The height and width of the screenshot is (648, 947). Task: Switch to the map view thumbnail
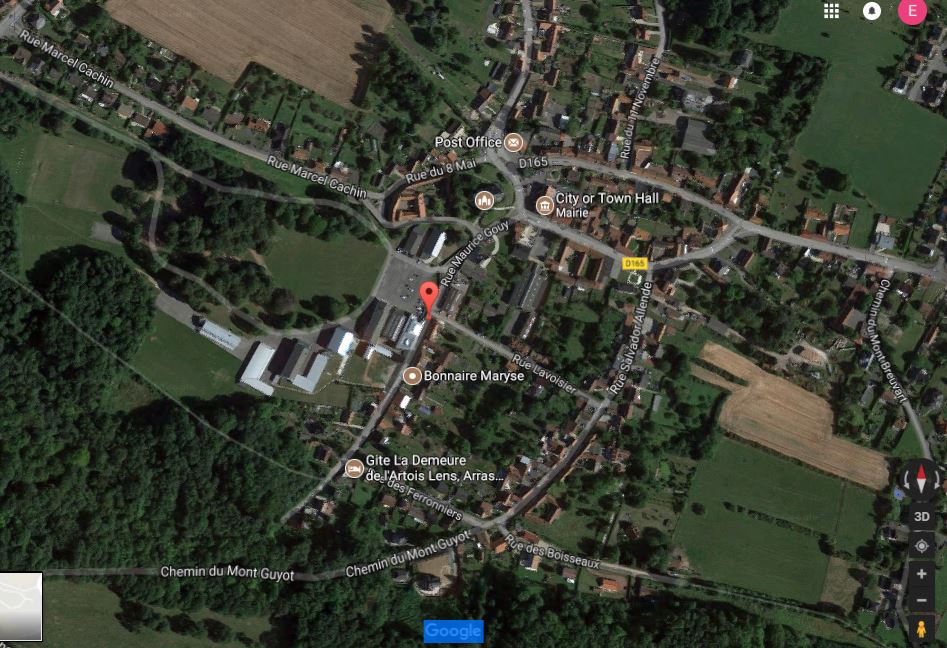tap(21, 606)
